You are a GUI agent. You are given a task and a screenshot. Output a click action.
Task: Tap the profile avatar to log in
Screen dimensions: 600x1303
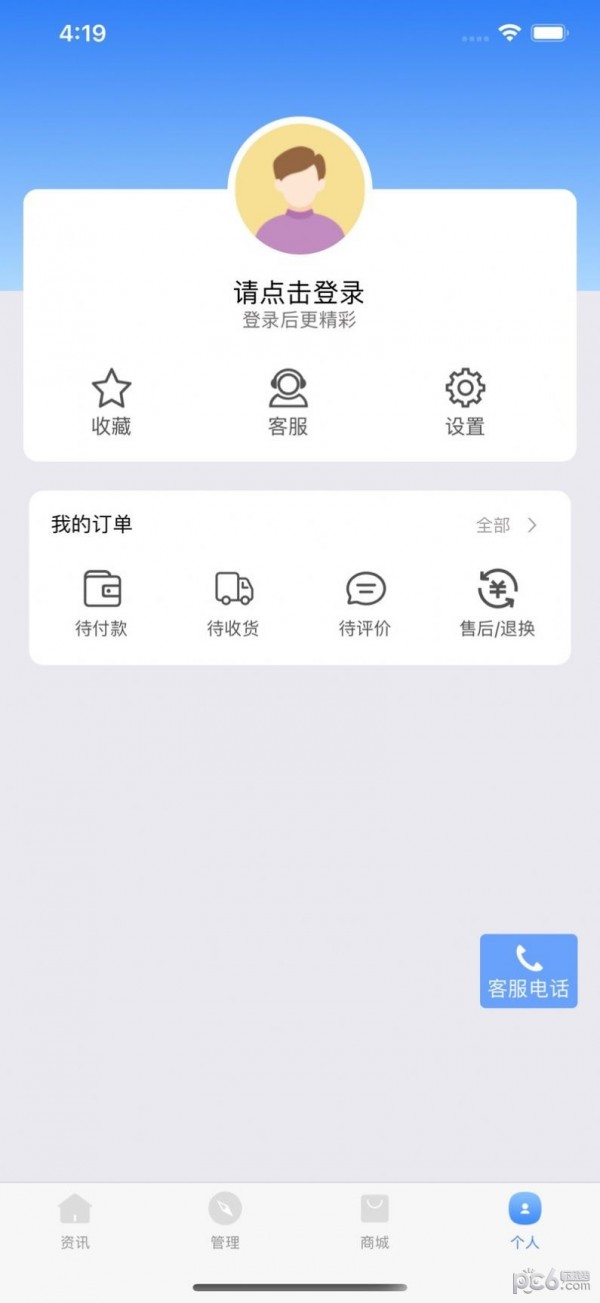[300, 190]
